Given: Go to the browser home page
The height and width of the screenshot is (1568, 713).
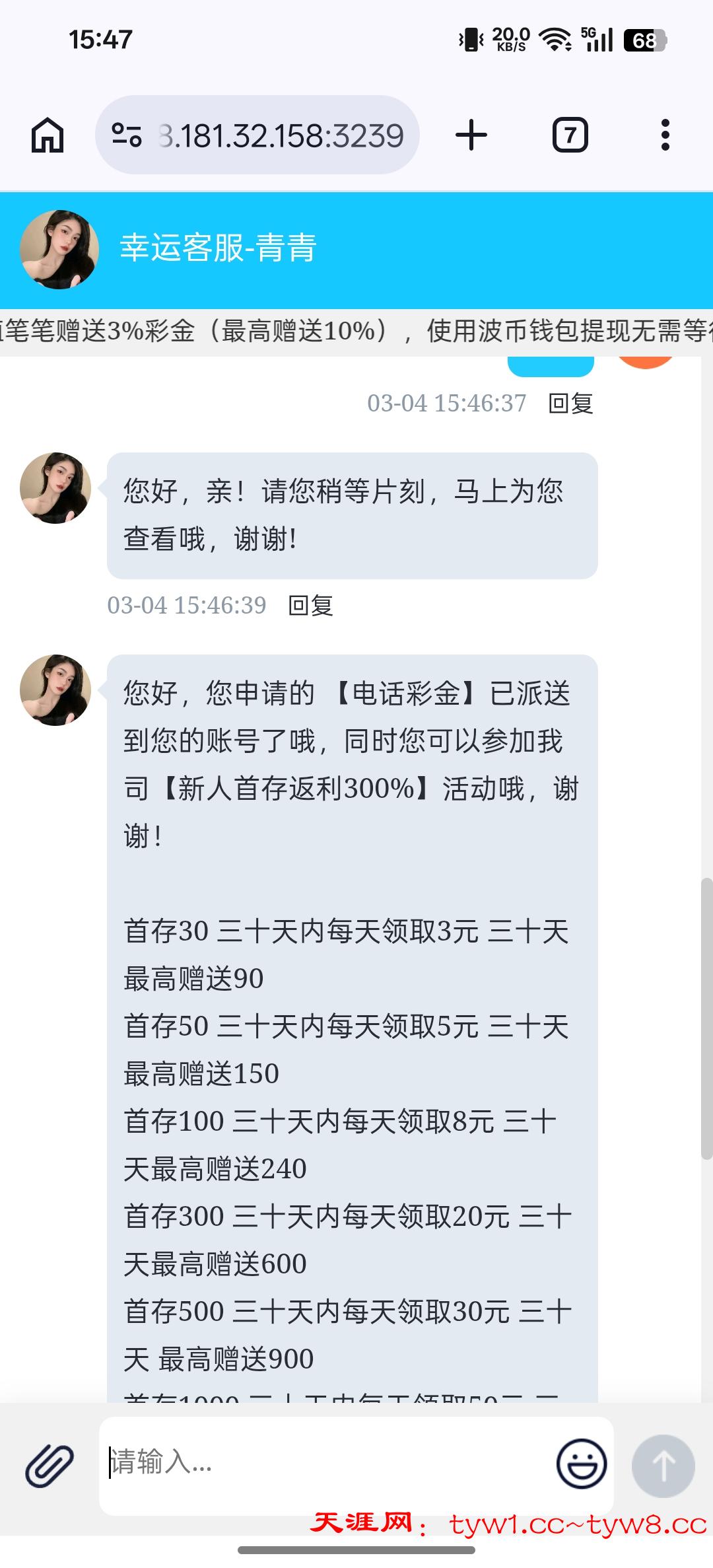Looking at the screenshot, I should 48,135.
